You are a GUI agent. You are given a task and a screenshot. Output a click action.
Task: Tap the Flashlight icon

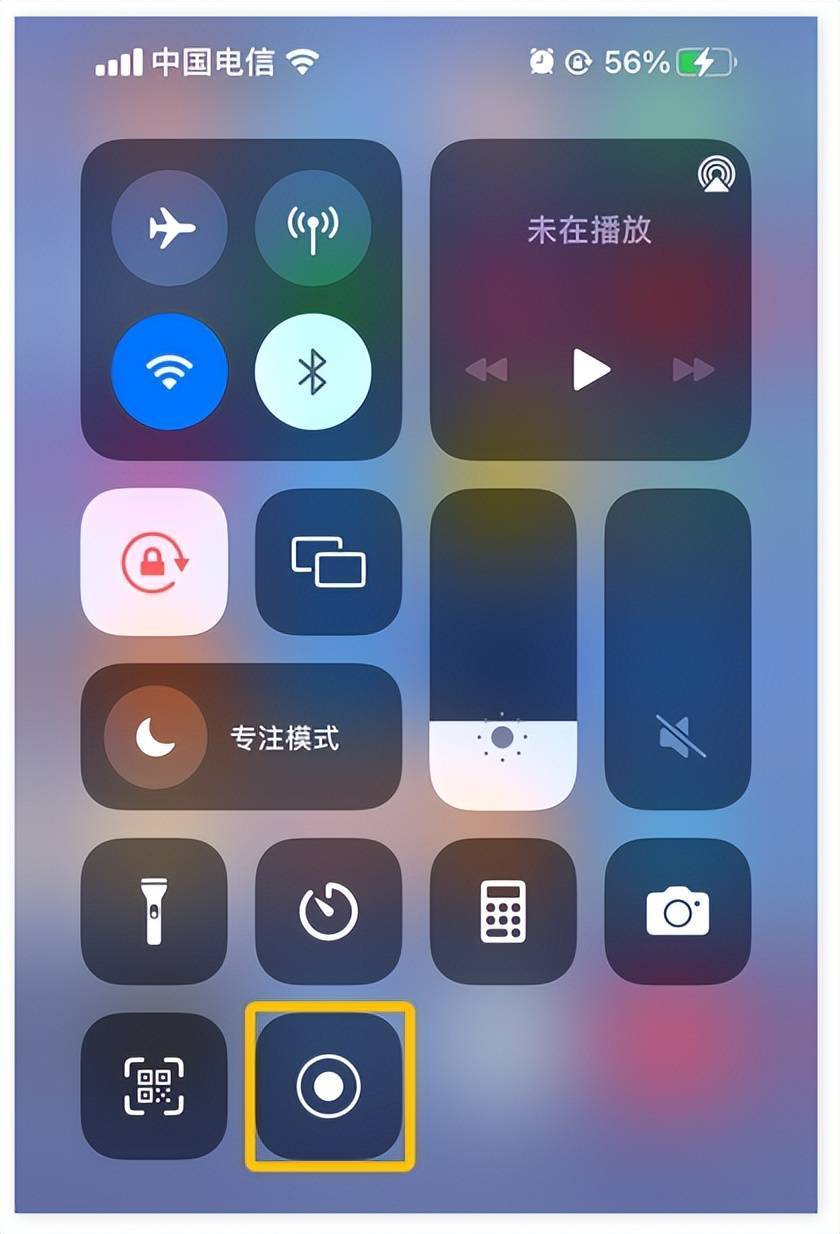point(154,911)
